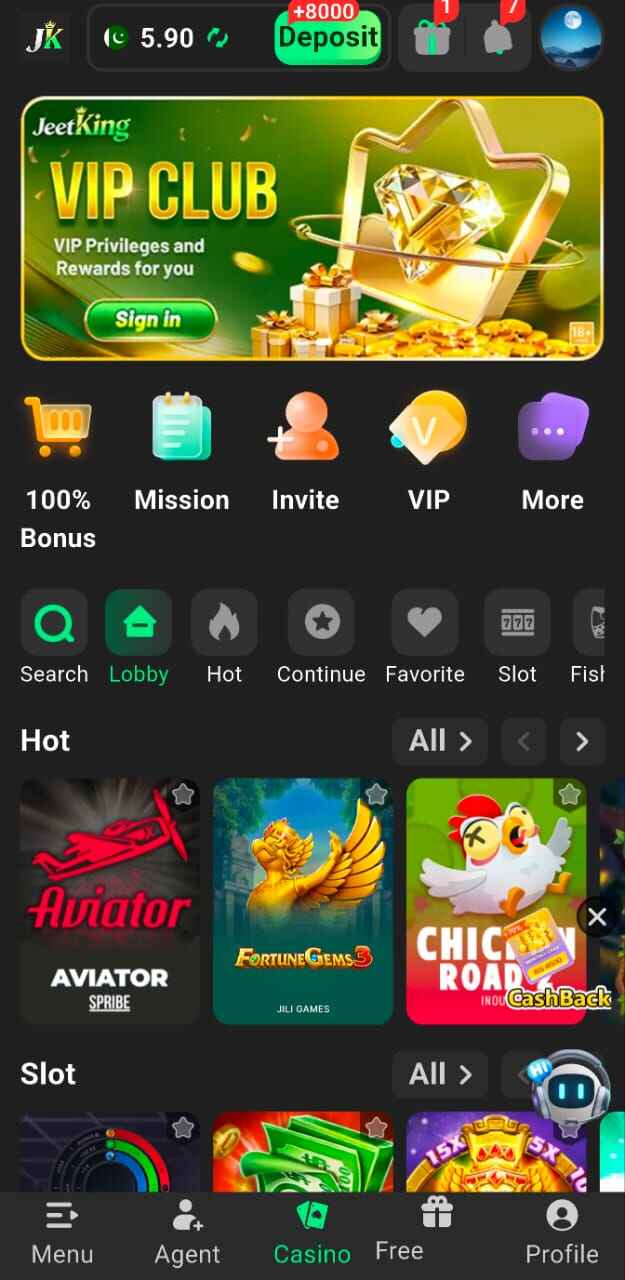
Task: Open the More shortcuts
Action: [x=552, y=428]
